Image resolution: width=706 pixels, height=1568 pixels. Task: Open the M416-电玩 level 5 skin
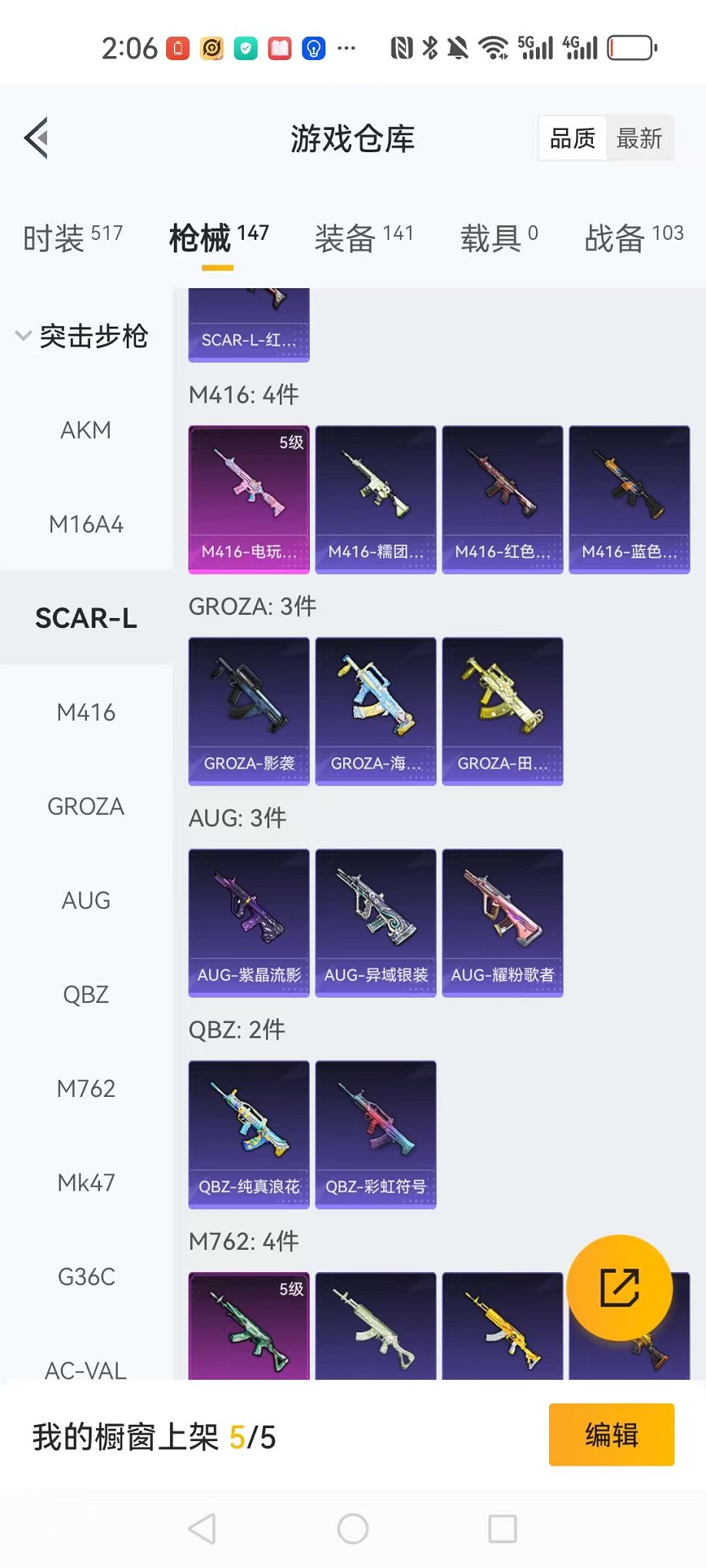249,499
